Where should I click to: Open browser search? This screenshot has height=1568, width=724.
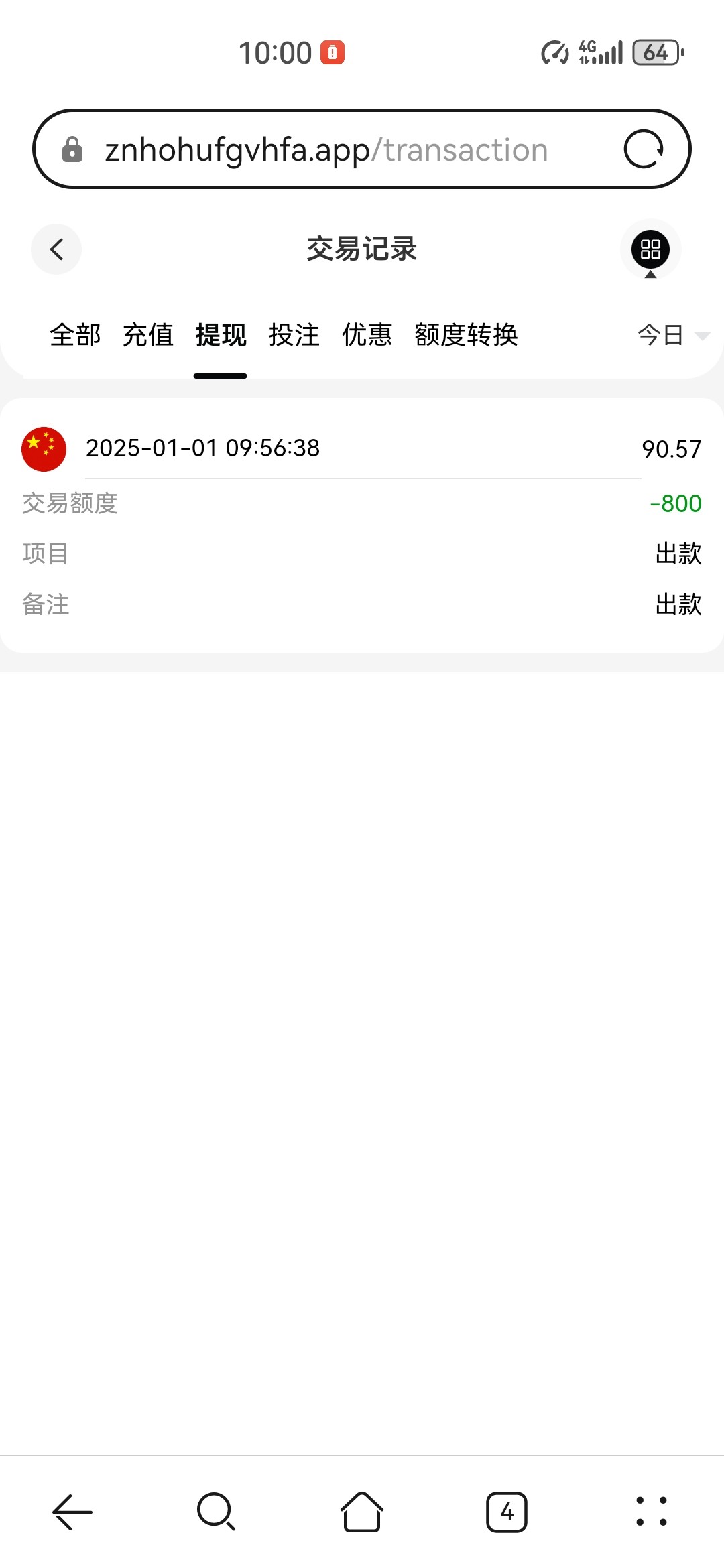point(216,1512)
